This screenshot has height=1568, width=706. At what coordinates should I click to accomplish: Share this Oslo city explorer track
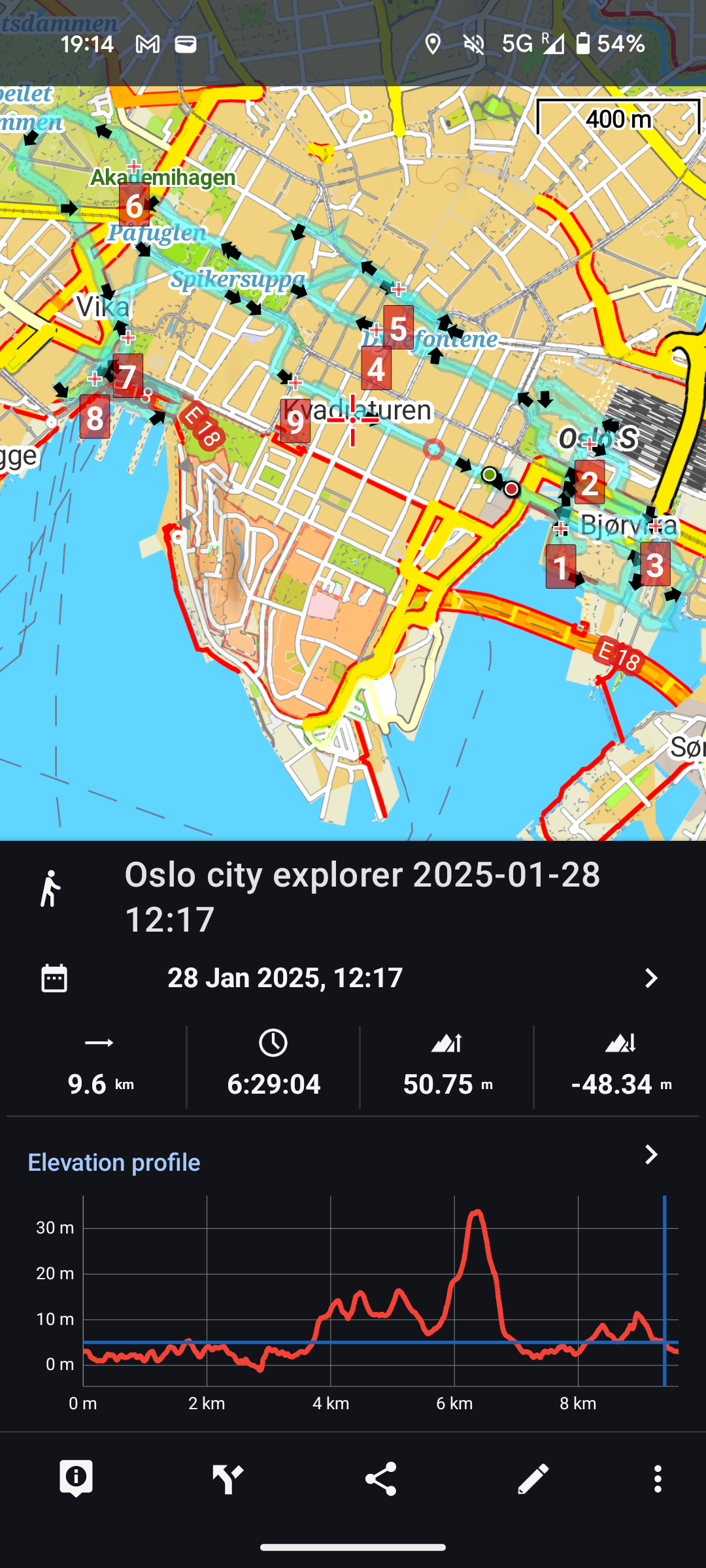[380, 1478]
